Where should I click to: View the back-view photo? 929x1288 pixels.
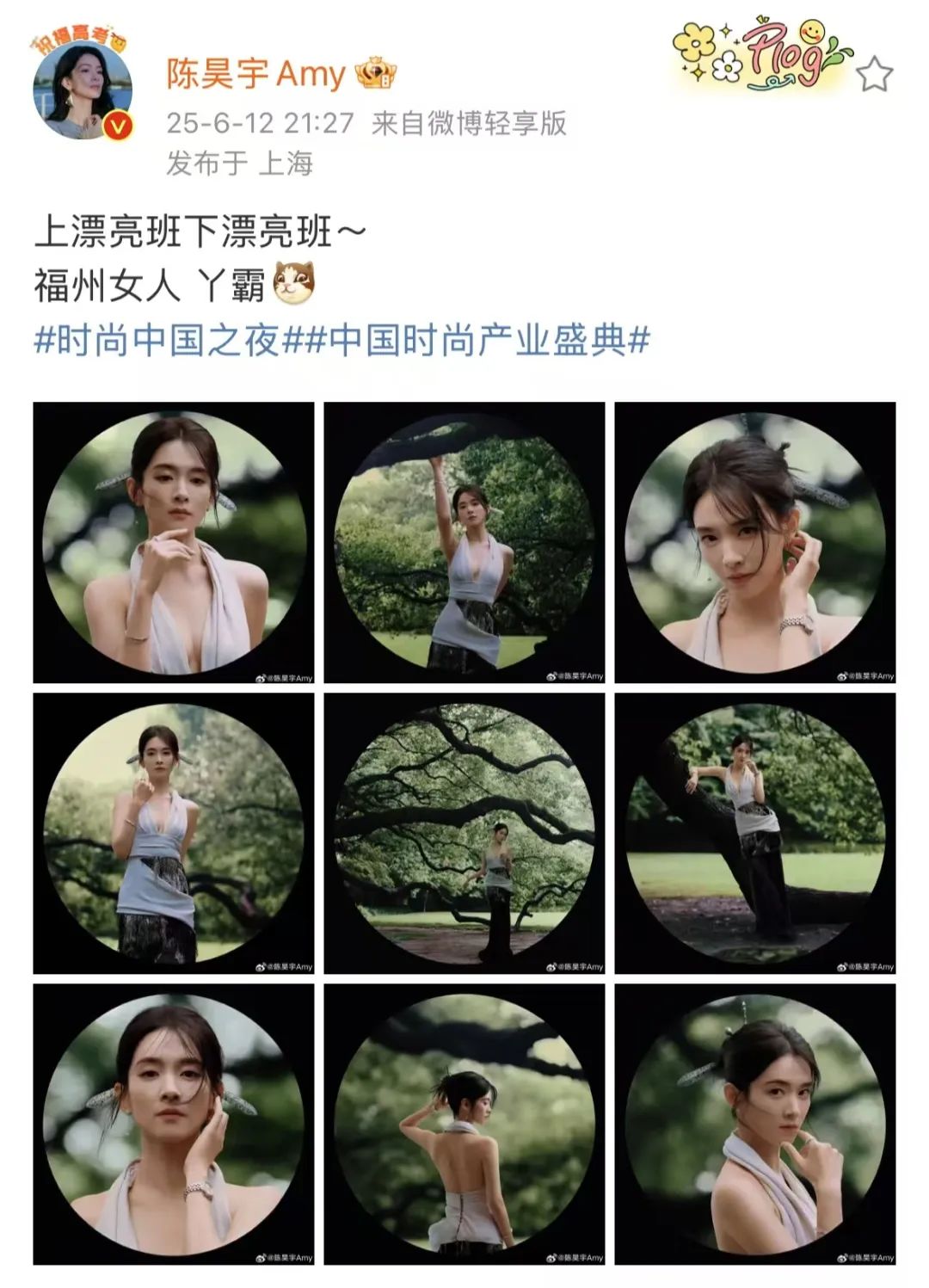point(464,1125)
